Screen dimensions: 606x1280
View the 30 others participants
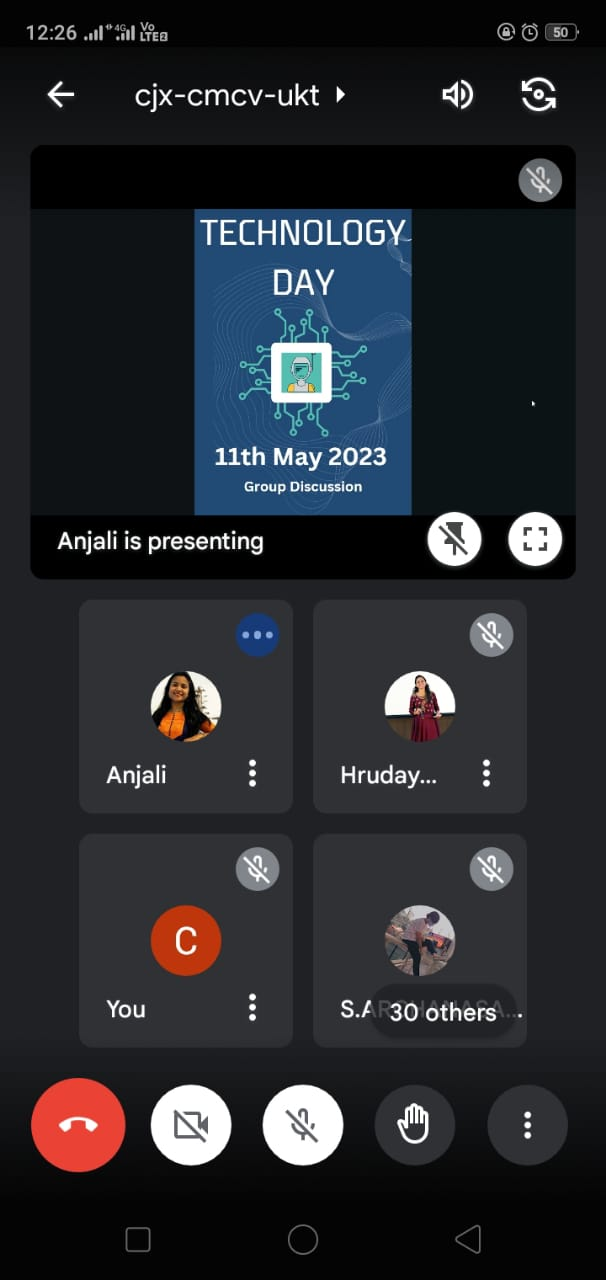coord(443,1012)
